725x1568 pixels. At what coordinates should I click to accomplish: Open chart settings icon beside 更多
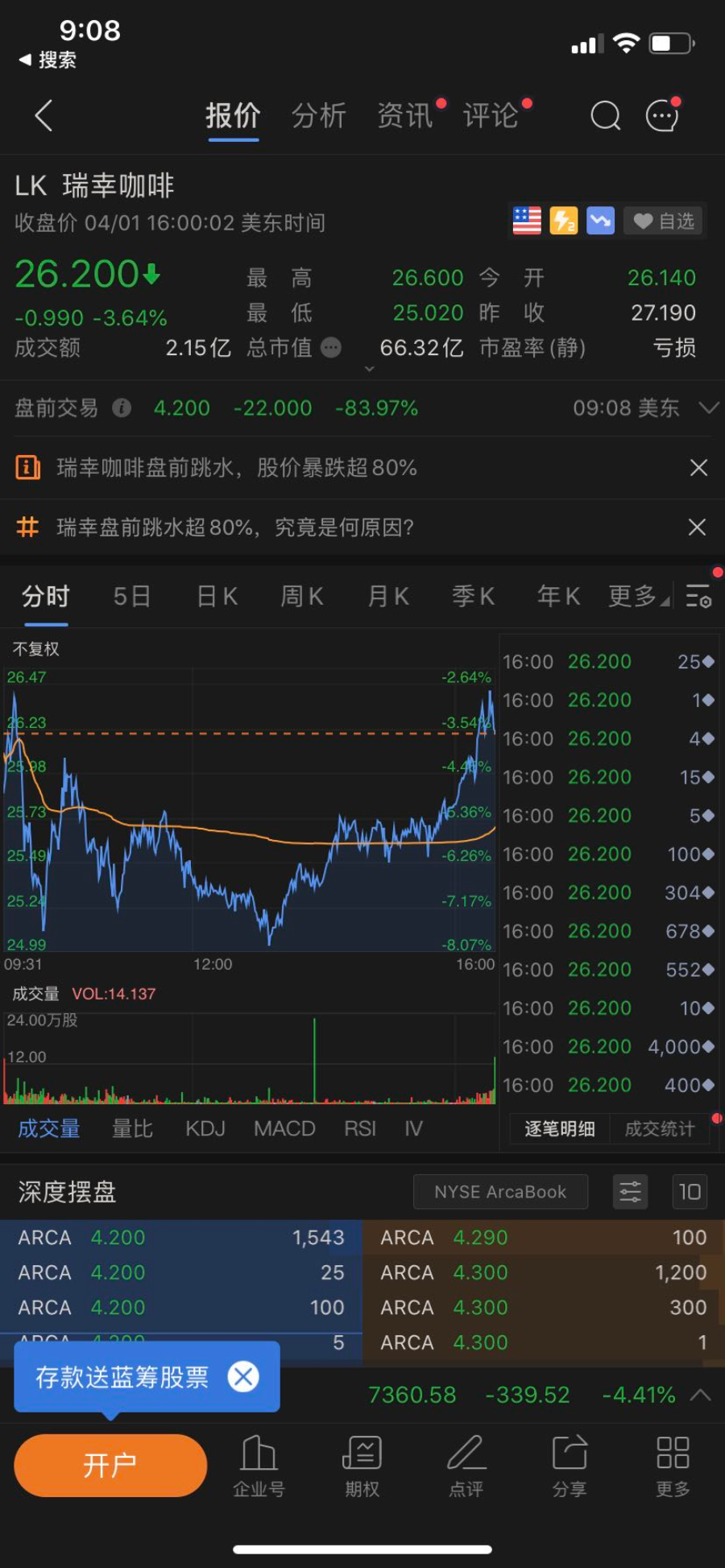[698, 597]
